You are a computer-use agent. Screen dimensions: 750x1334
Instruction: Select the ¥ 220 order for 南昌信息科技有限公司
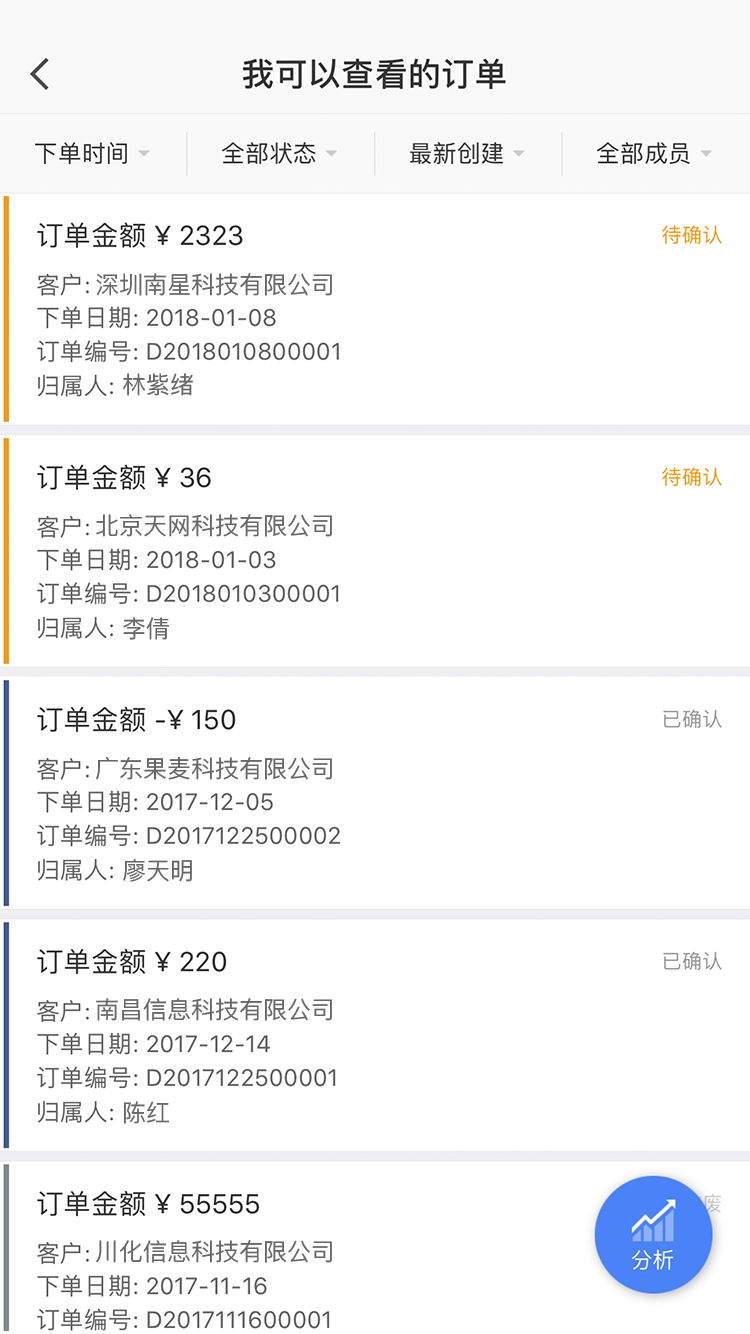[375, 1035]
